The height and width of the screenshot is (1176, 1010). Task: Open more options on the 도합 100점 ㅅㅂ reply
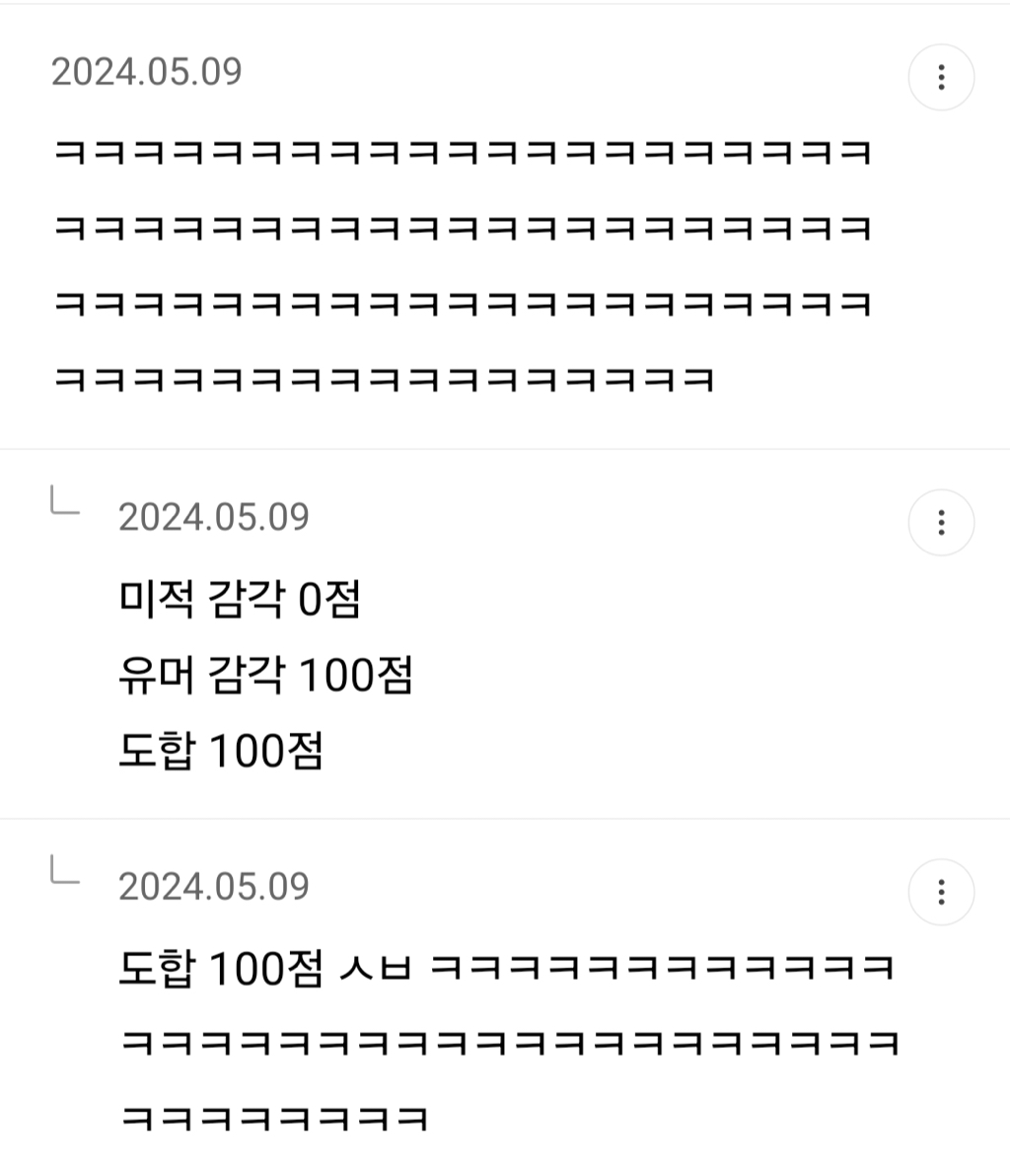pyautogui.click(x=941, y=892)
